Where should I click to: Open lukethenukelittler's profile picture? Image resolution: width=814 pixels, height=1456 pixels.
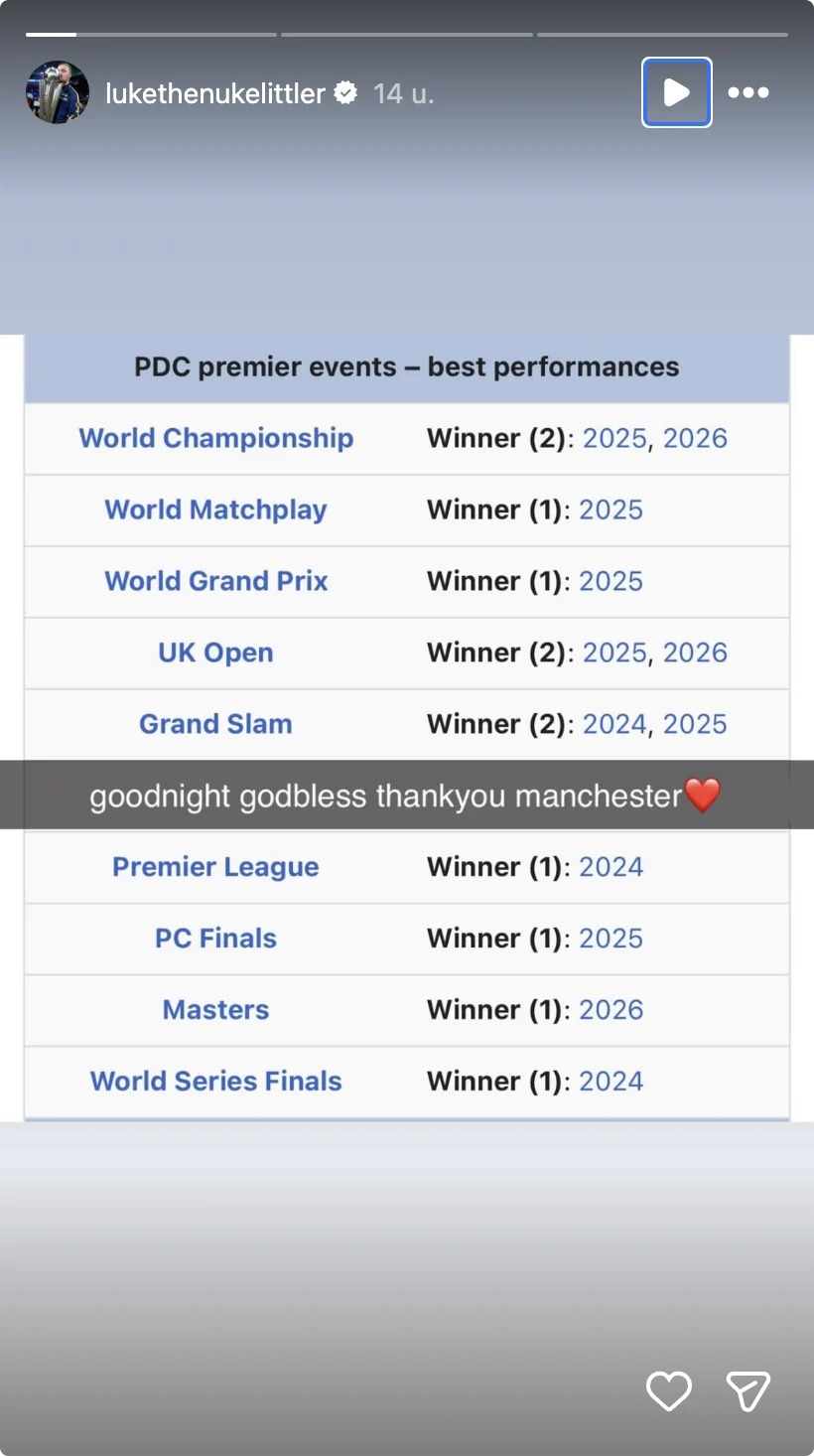click(x=58, y=92)
